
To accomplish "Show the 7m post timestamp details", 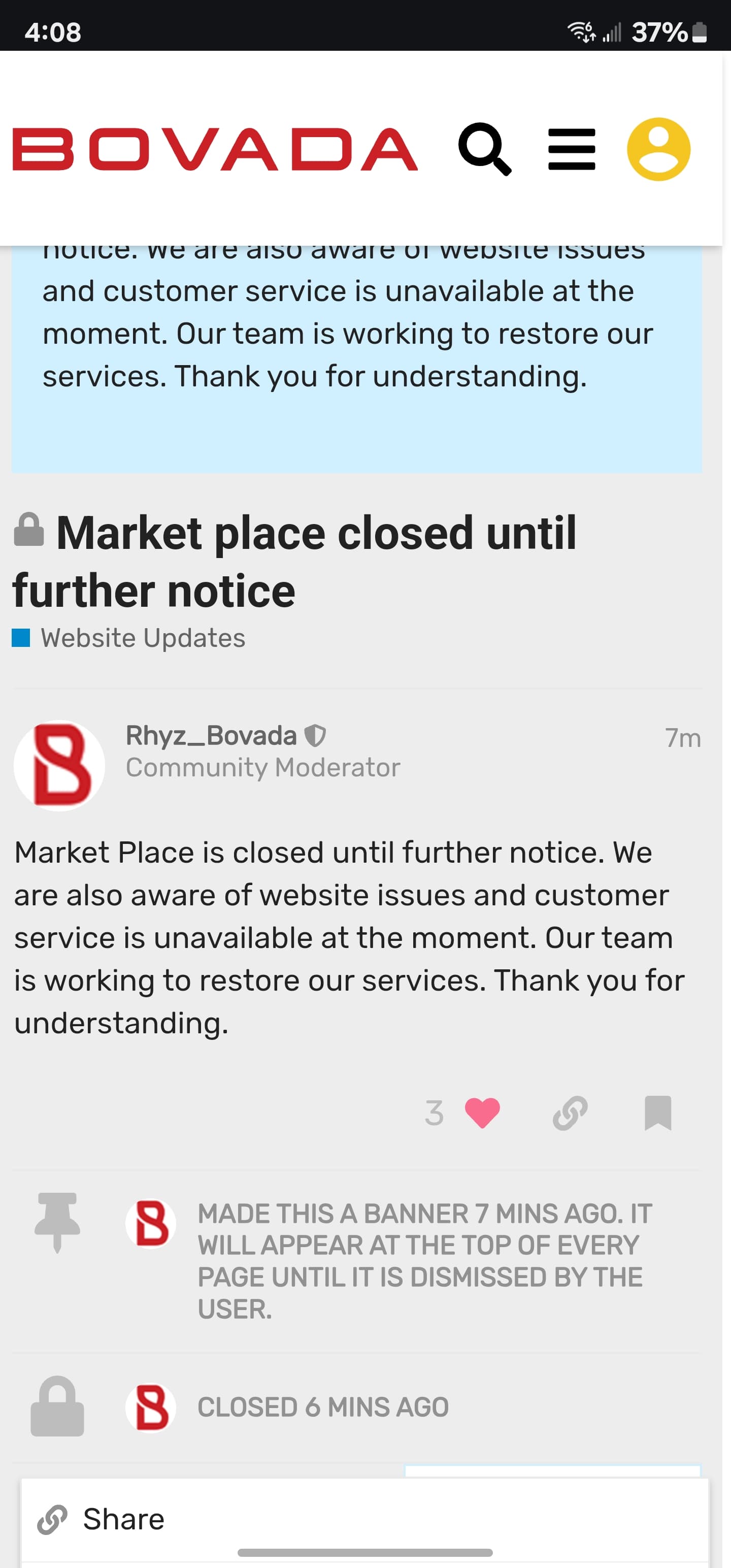I will 682,738.
